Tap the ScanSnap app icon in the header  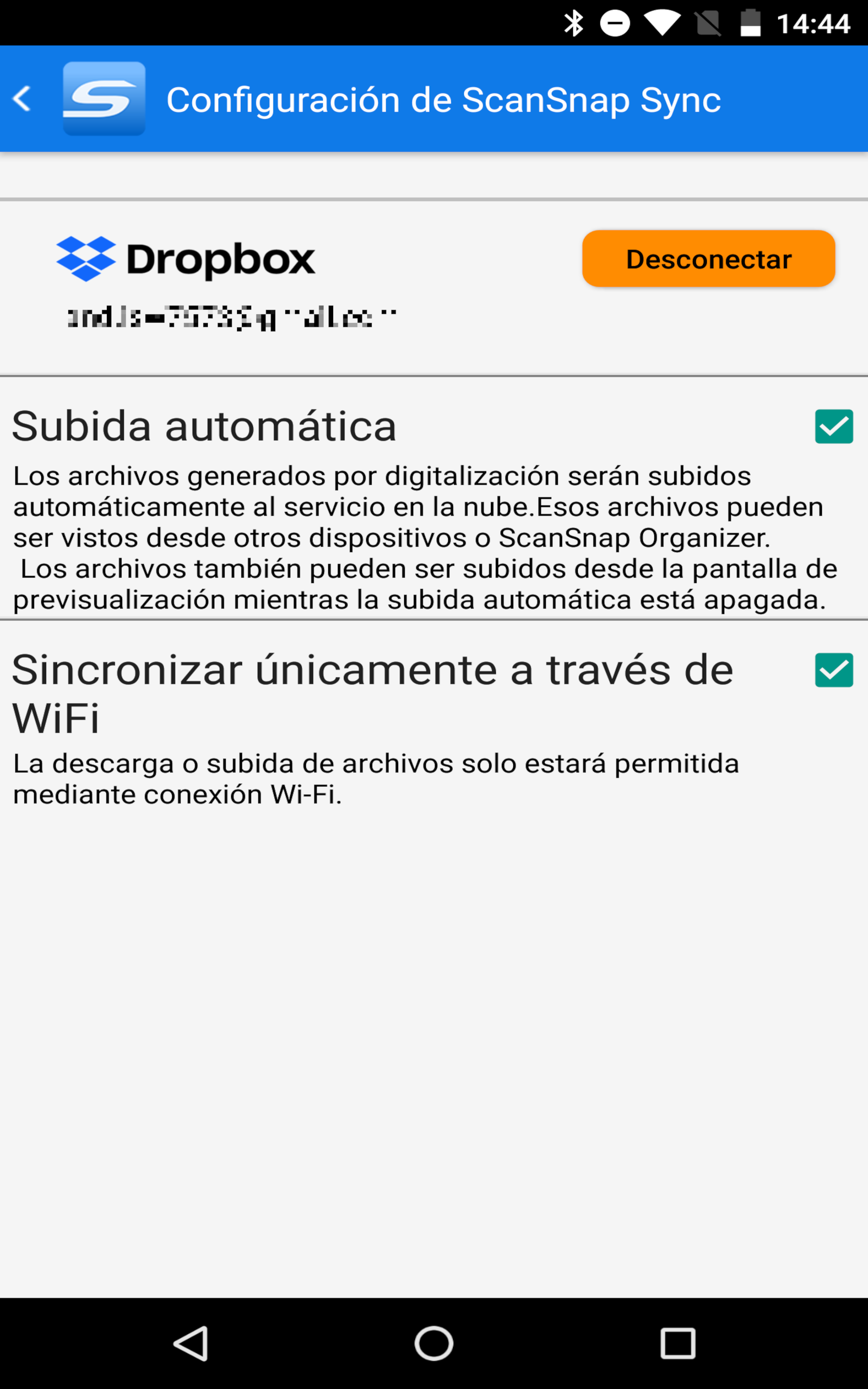pyautogui.click(x=105, y=98)
